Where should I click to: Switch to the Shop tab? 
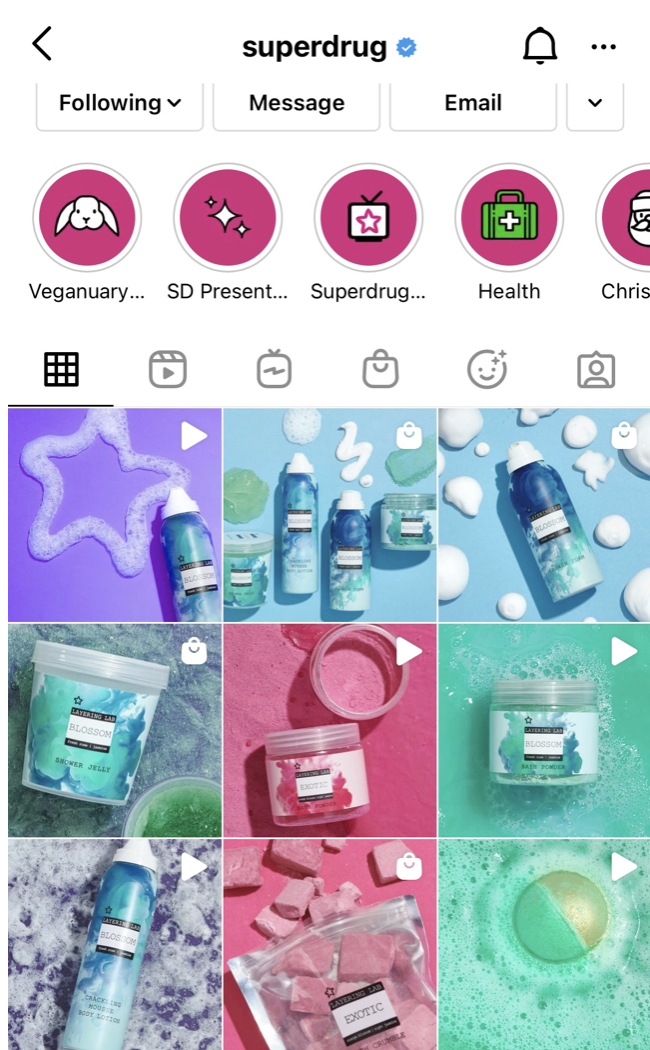[380, 370]
